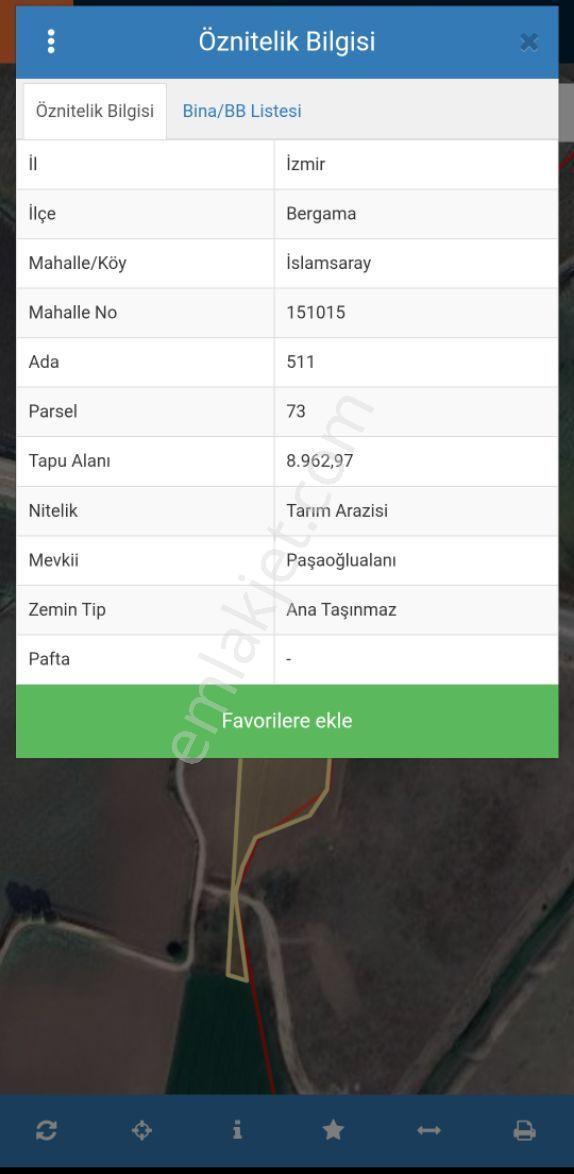
Task: Open the three-dot overflow menu
Action: [x=51, y=41]
